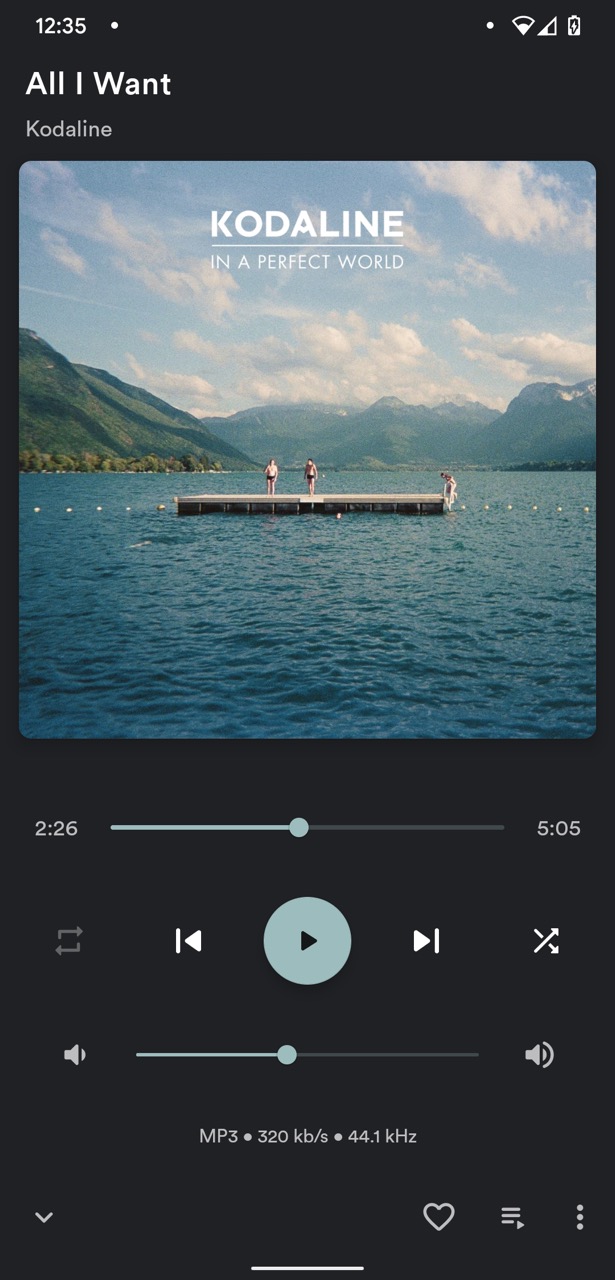Go back to the previous track
Viewport: 615px width, 1280px height.
[188, 941]
